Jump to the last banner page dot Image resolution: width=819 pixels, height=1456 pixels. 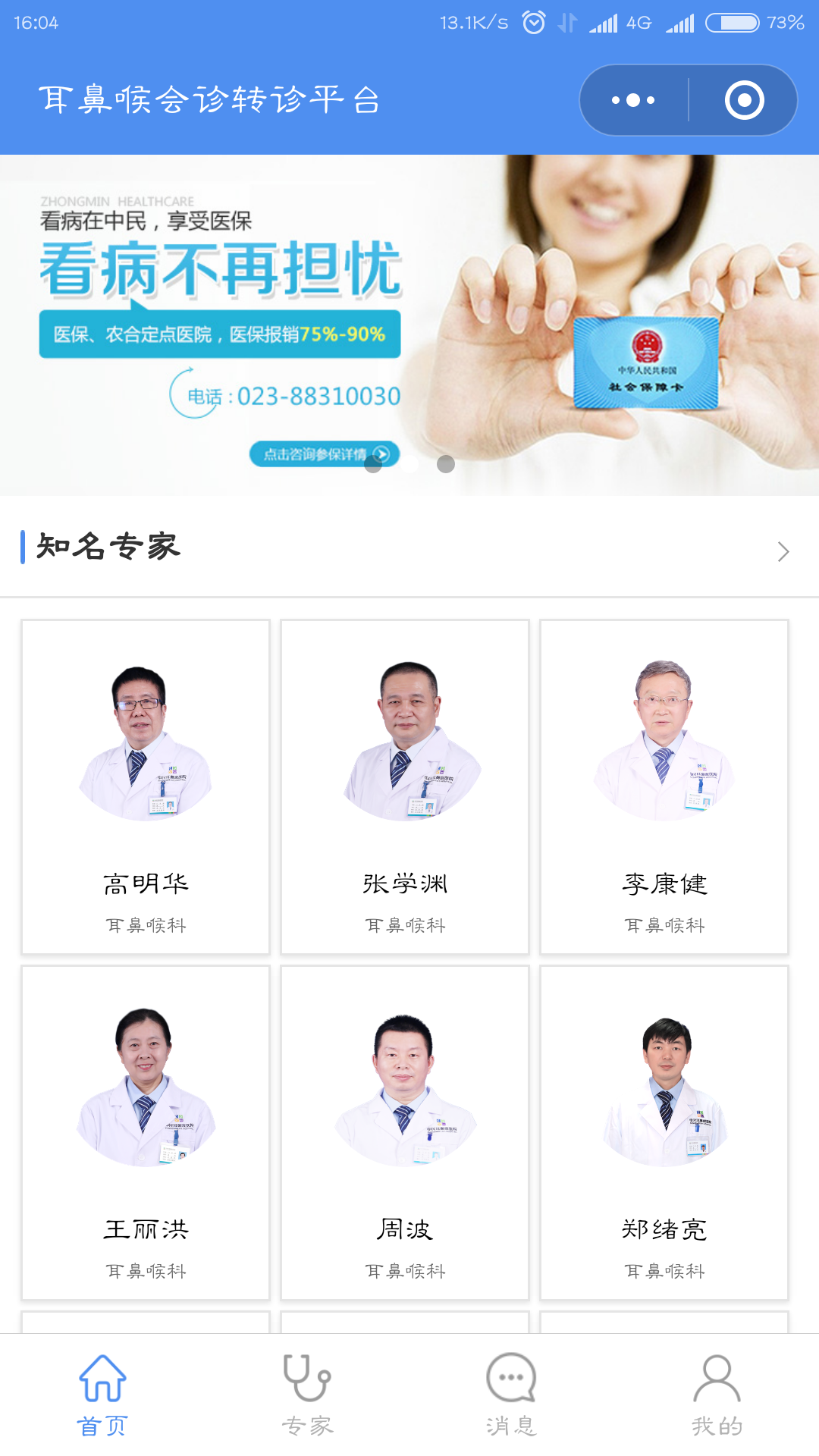click(446, 464)
